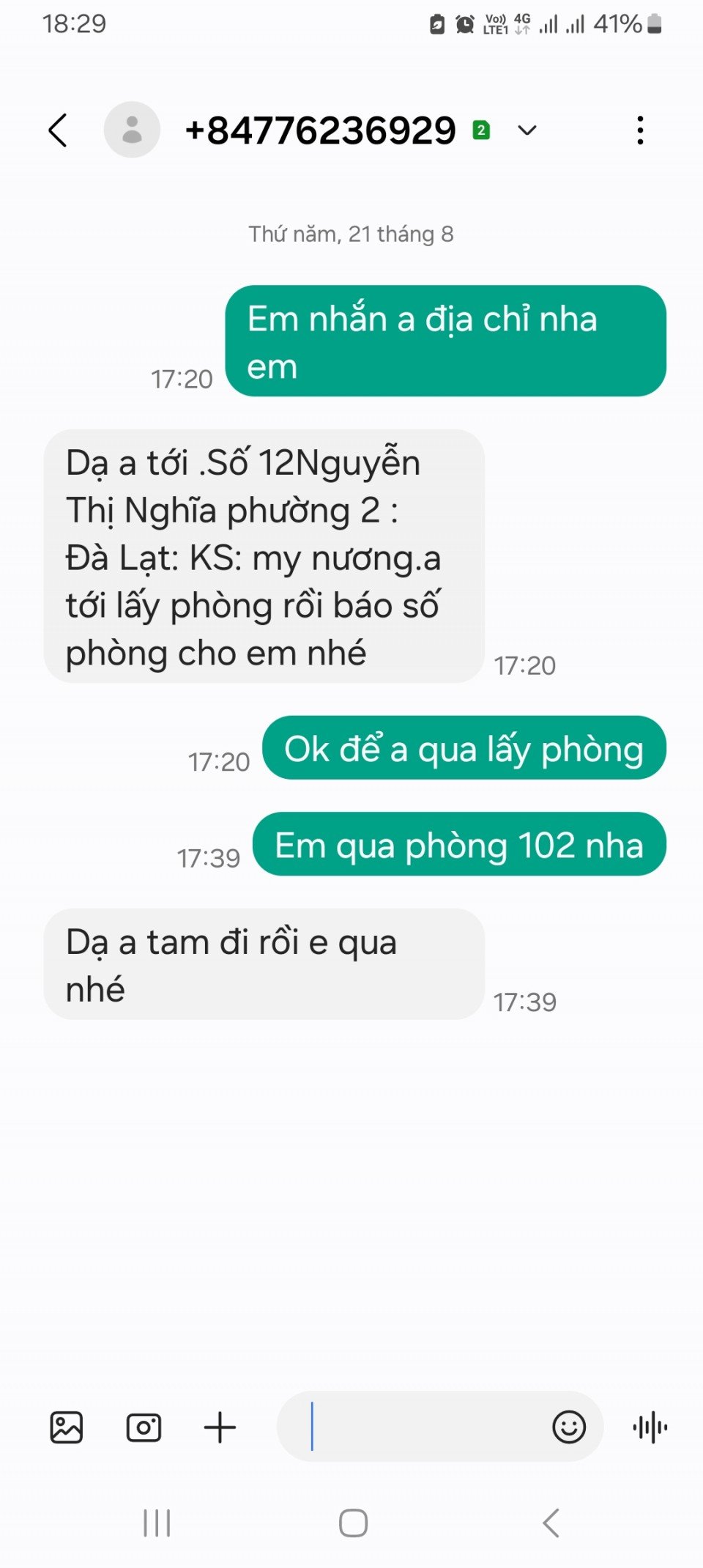Open recent apps from navigation bar
Viewport: 703px width, 1568px height.
[x=157, y=1523]
